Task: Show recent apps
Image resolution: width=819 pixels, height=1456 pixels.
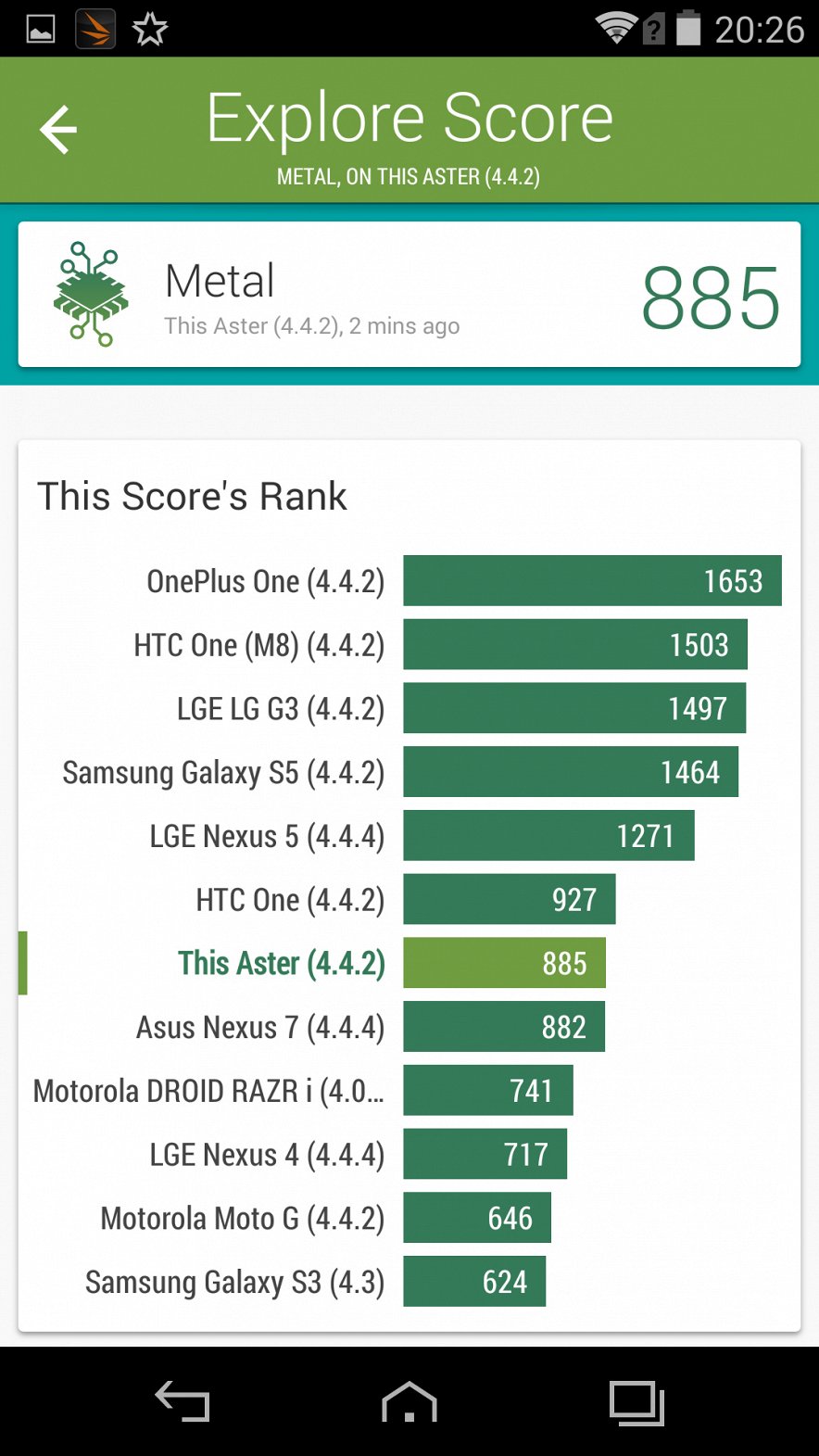Action: tap(636, 1401)
